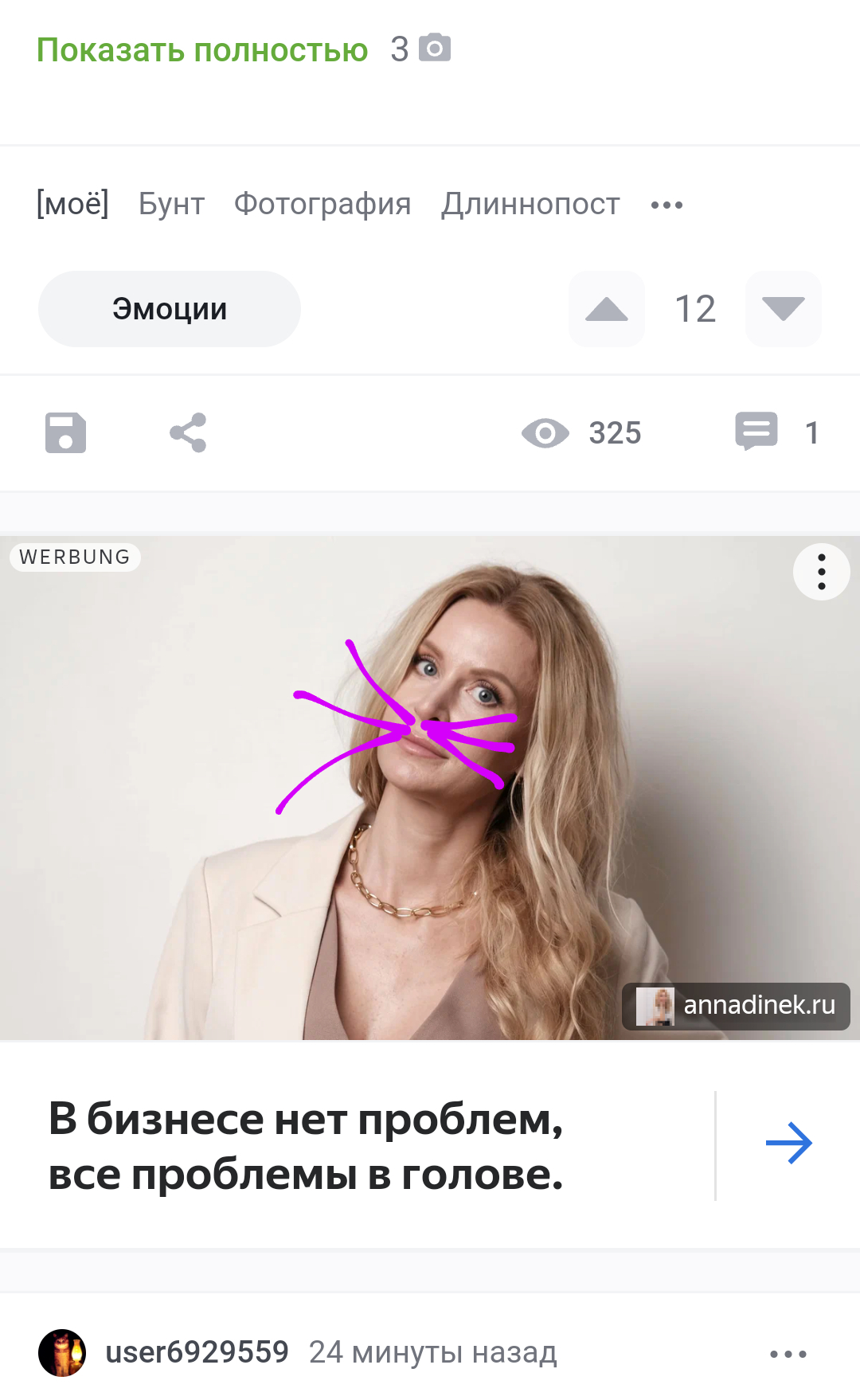Open ad headline about business problems
Screen dimensions: 860x1400
[306, 1146]
